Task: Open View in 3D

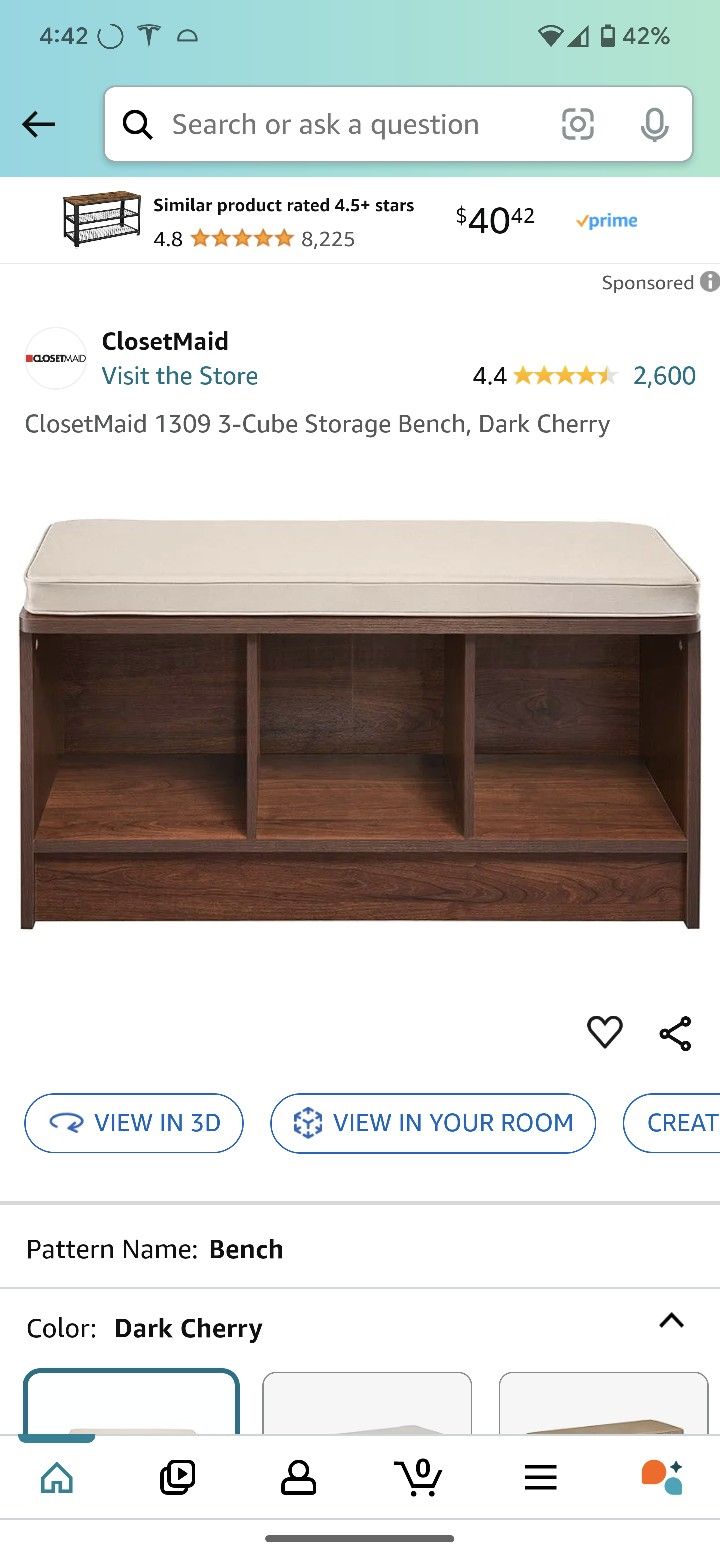Action: click(x=134, y=1123)
